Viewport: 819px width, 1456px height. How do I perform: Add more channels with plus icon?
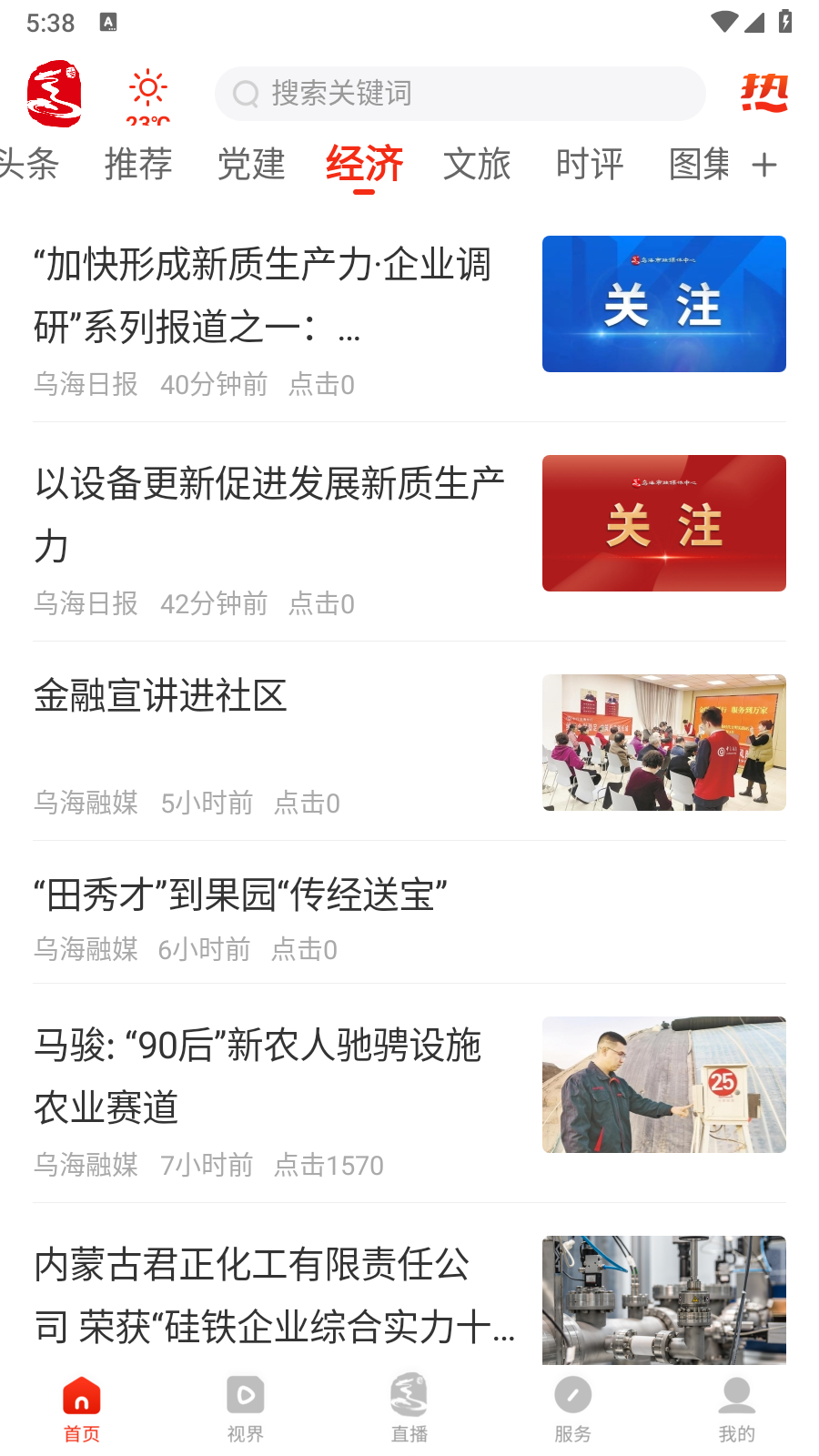pos(764,165)
